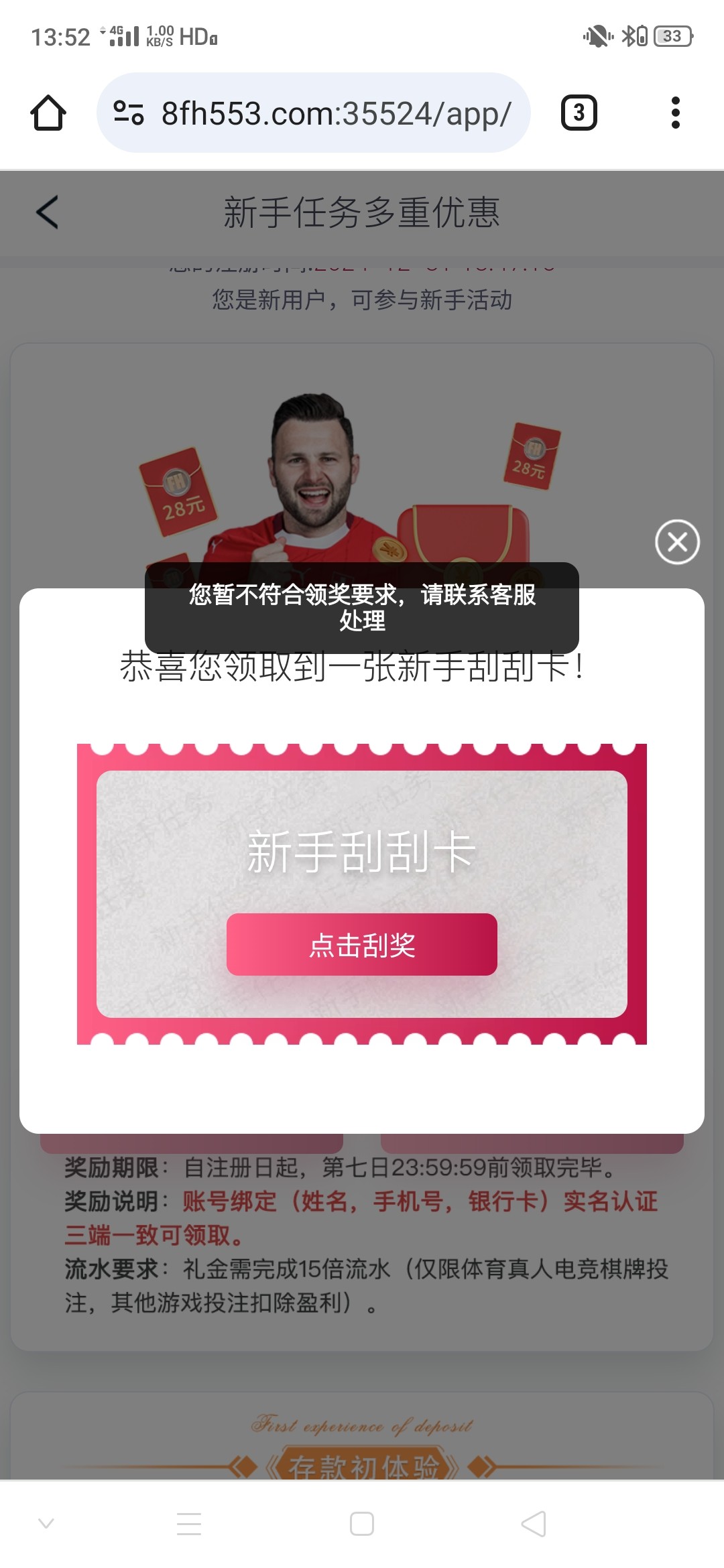This screenshot has width=724, height=1568.
Task: Tap the URL address bar
Action: pos(335,113)
